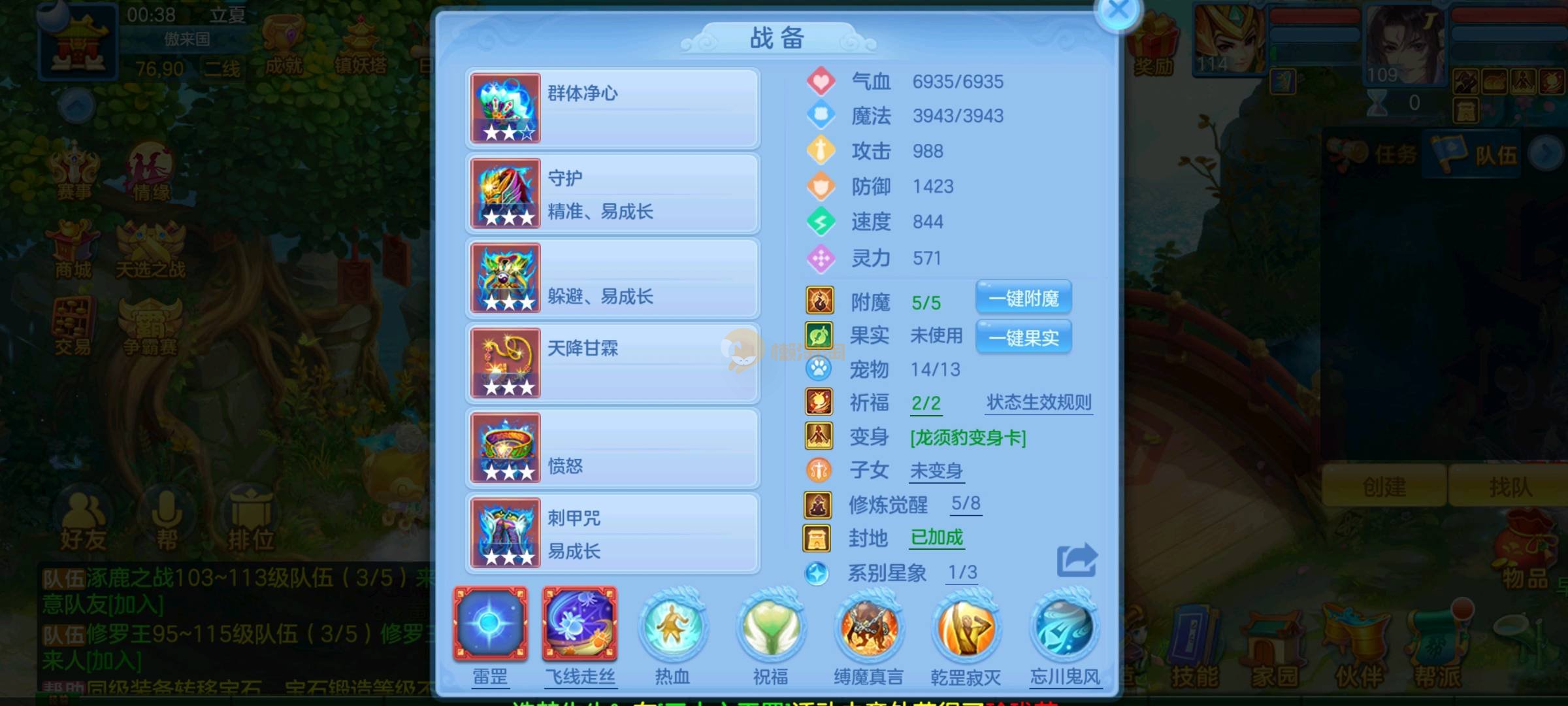This screenshot has width=1568, height=706.
Task: Open the 守护 equipment row
Action: 612,193
